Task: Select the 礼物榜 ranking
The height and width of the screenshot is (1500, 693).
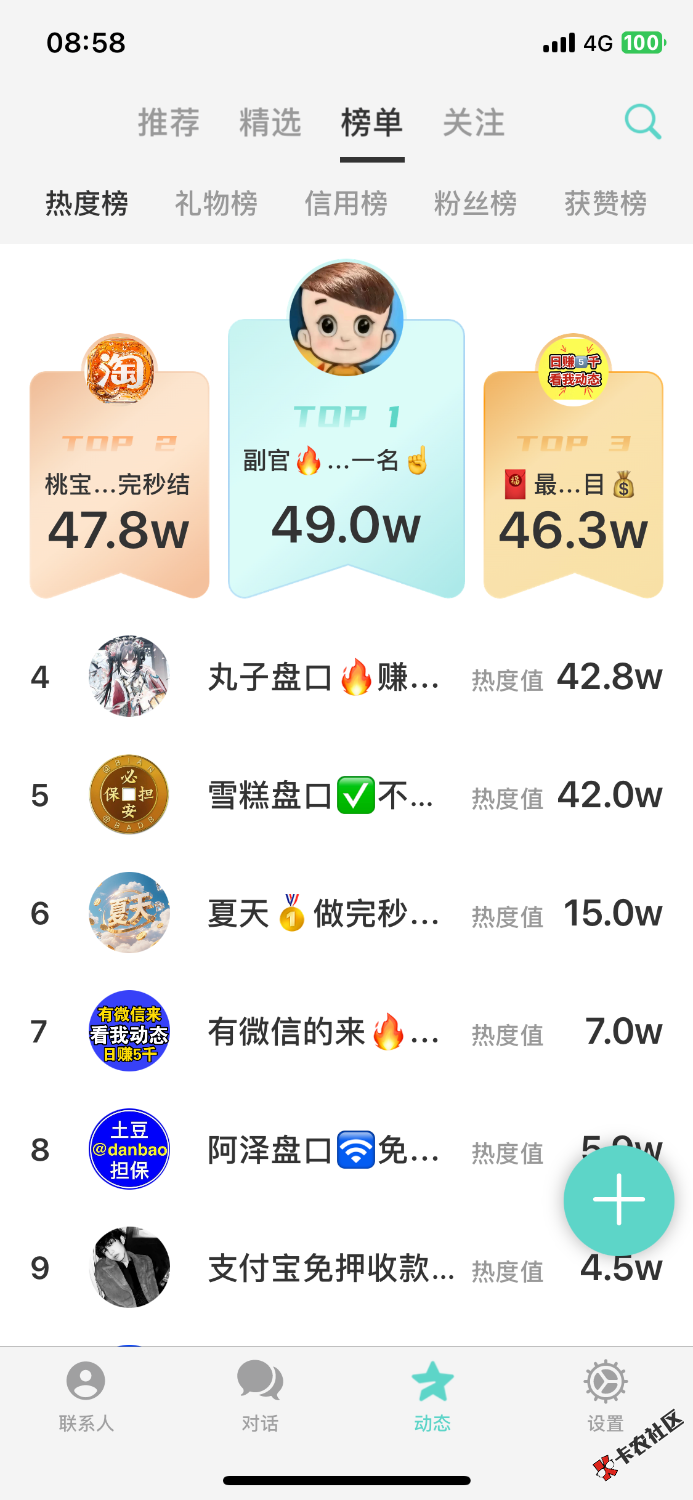Action: click(x=216, y=204)
